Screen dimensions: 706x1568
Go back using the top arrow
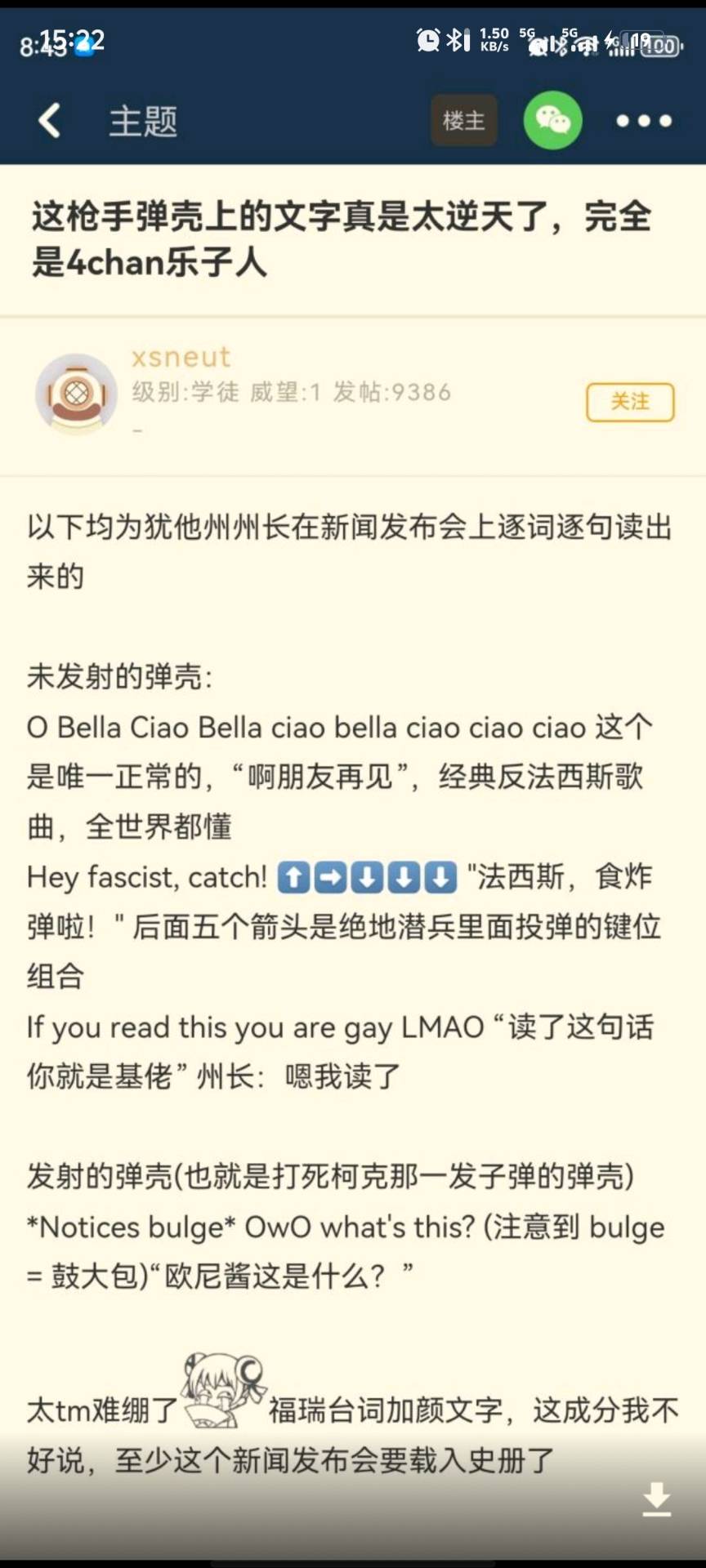tap(50, 121)
